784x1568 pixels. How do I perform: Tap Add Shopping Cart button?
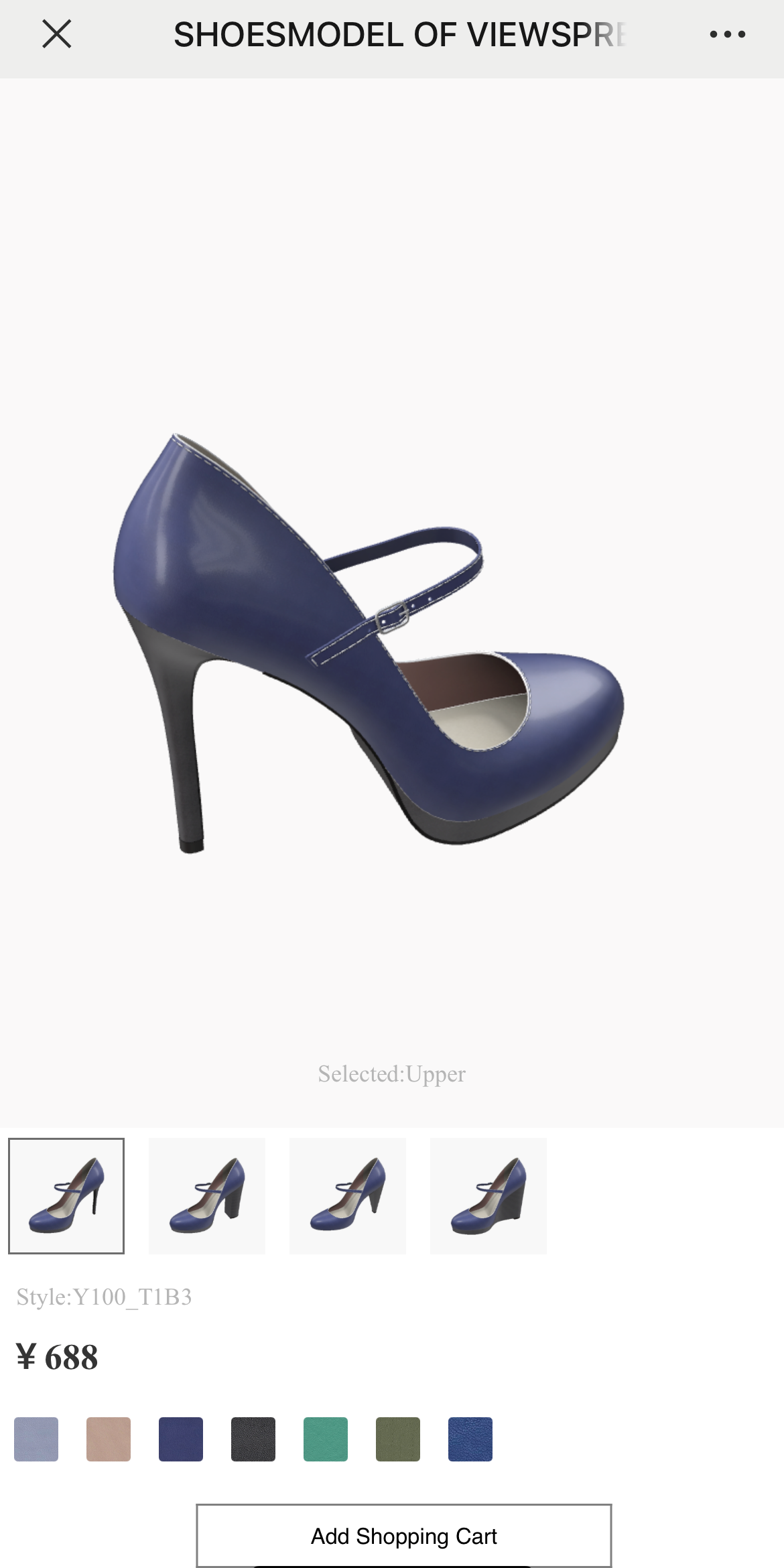[403, 1535]
